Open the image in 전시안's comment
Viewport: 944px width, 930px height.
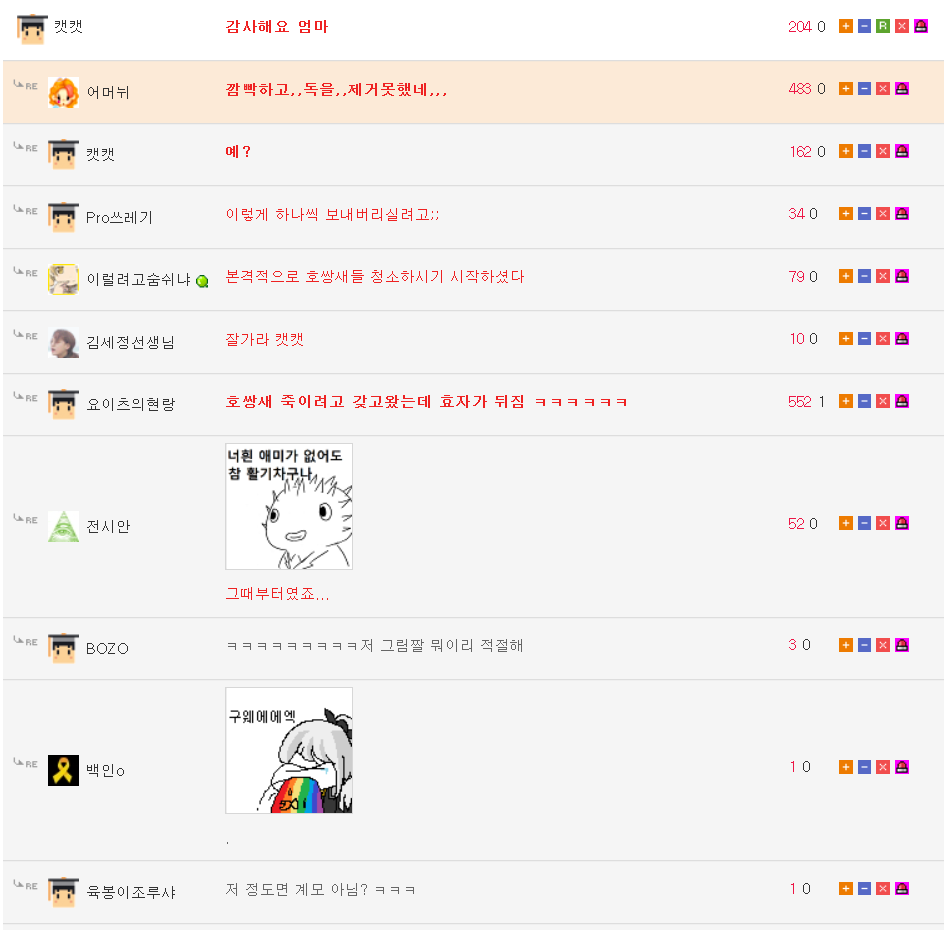[289, 506]
